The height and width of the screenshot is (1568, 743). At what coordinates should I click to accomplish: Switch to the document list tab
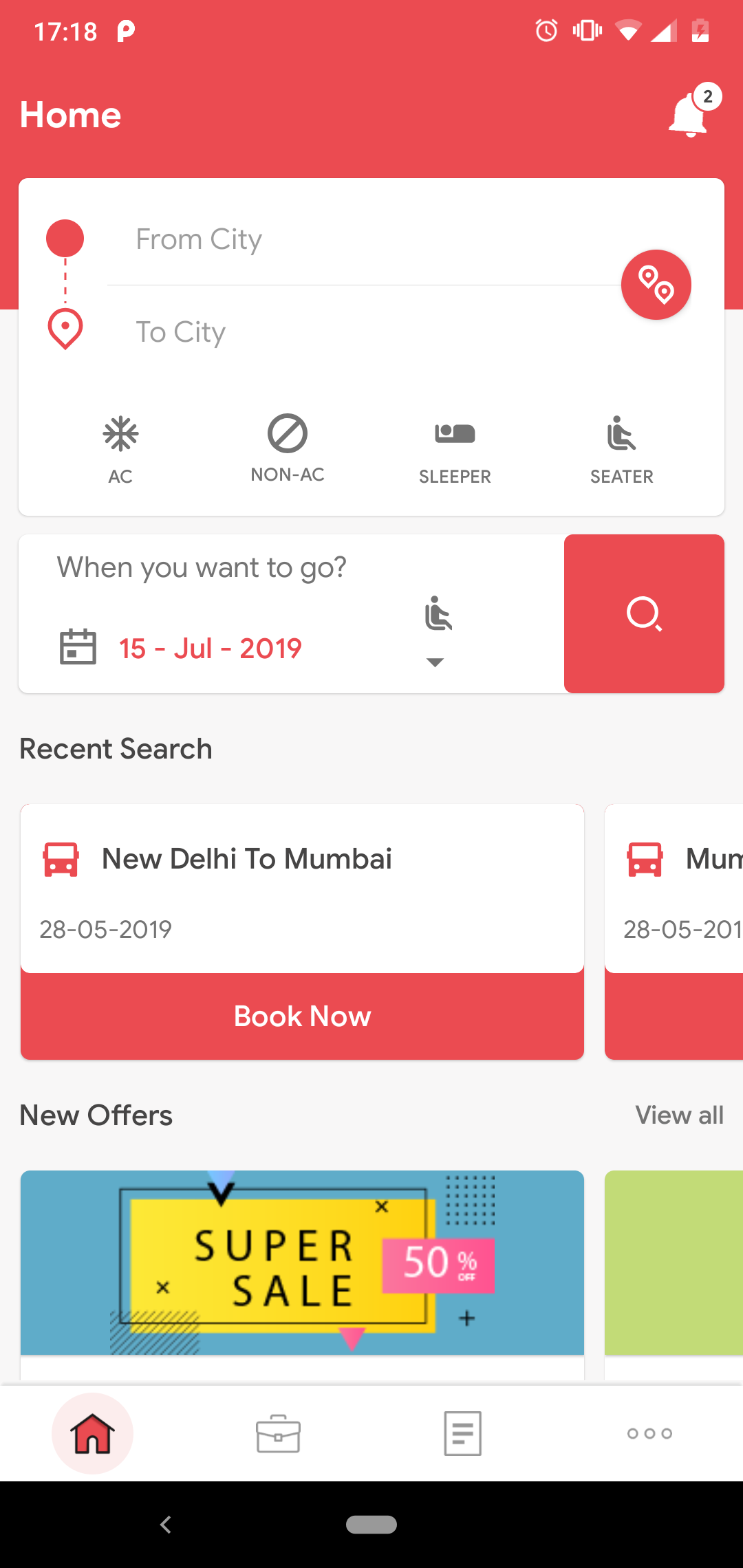coord(462,1433)
